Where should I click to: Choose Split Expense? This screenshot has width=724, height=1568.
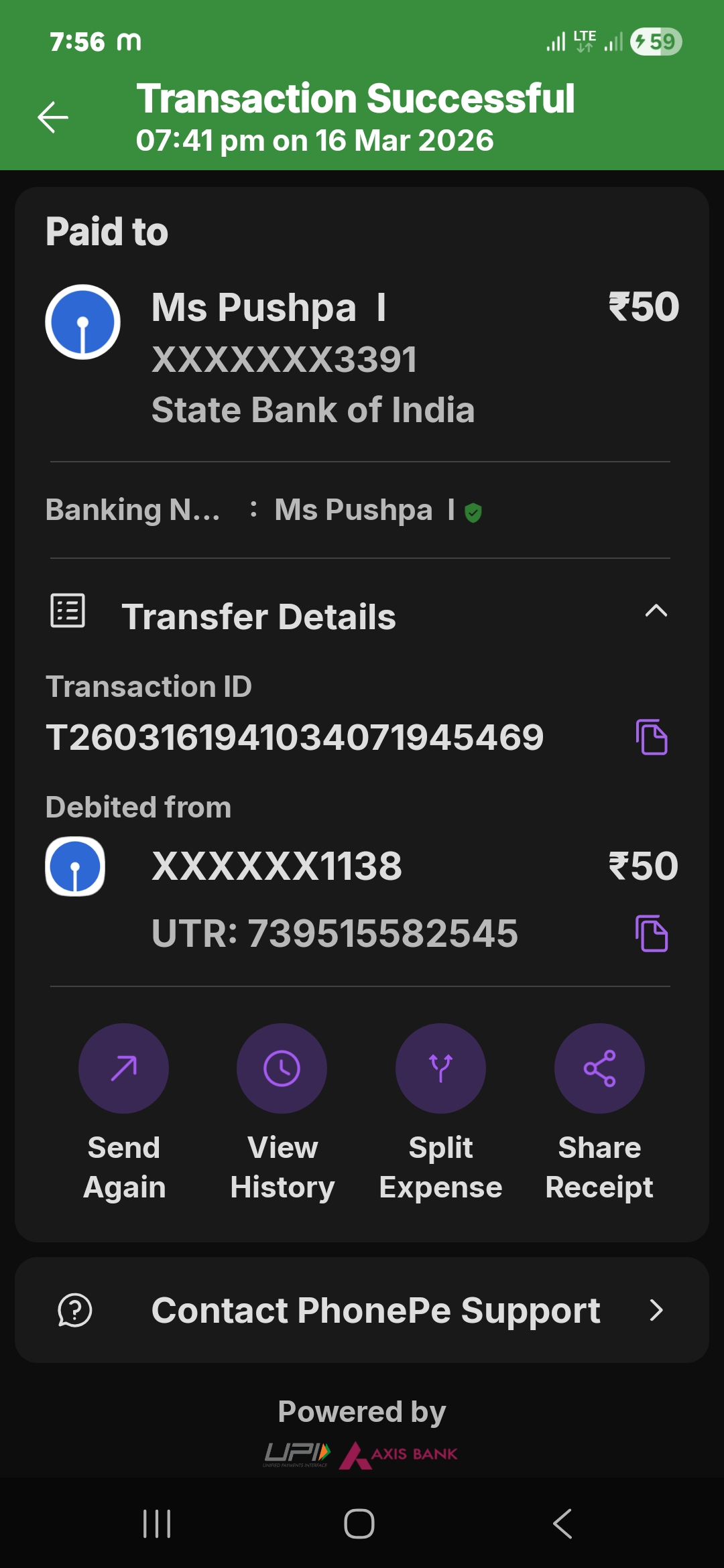(440, 1069)
